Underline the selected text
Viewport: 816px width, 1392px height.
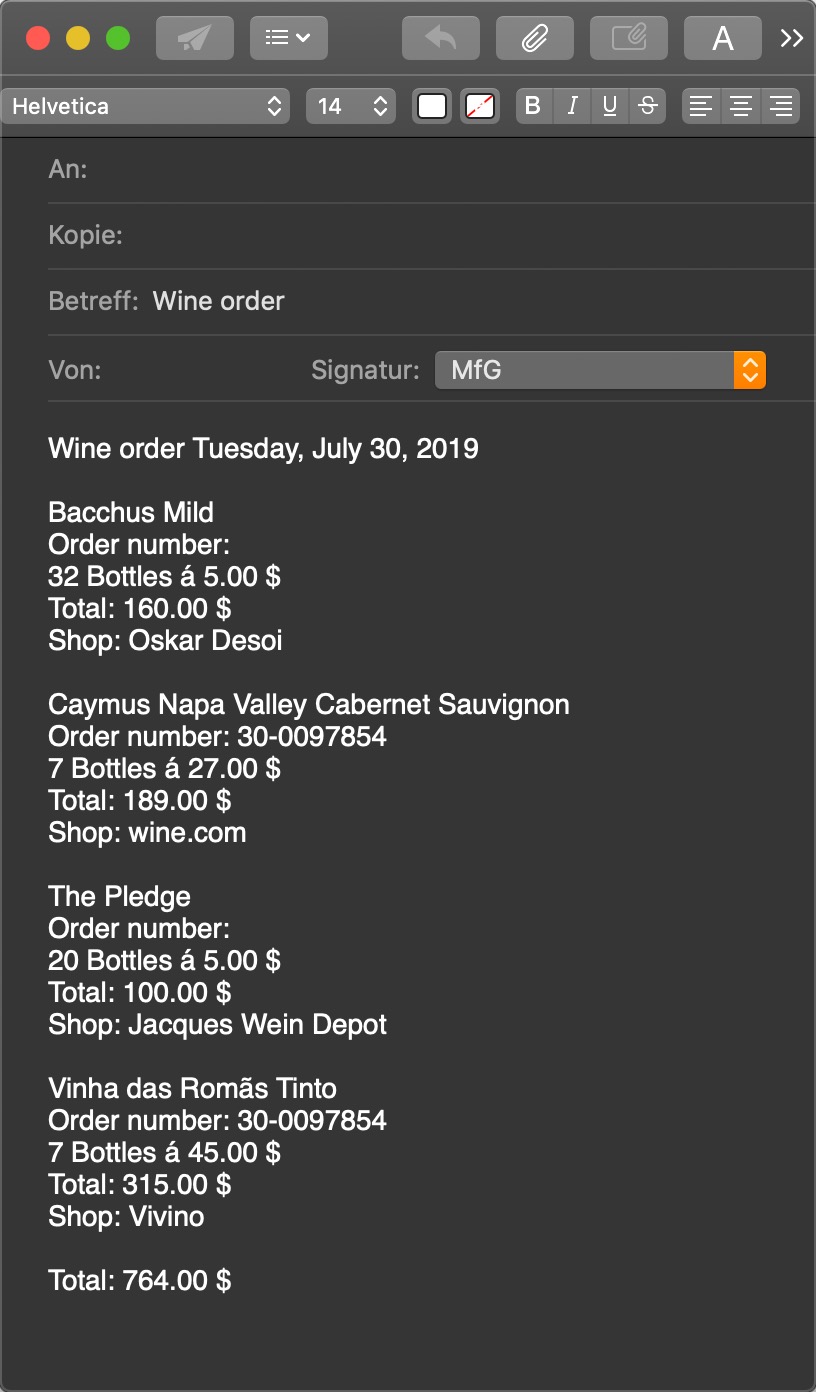[x=610, y=106]
